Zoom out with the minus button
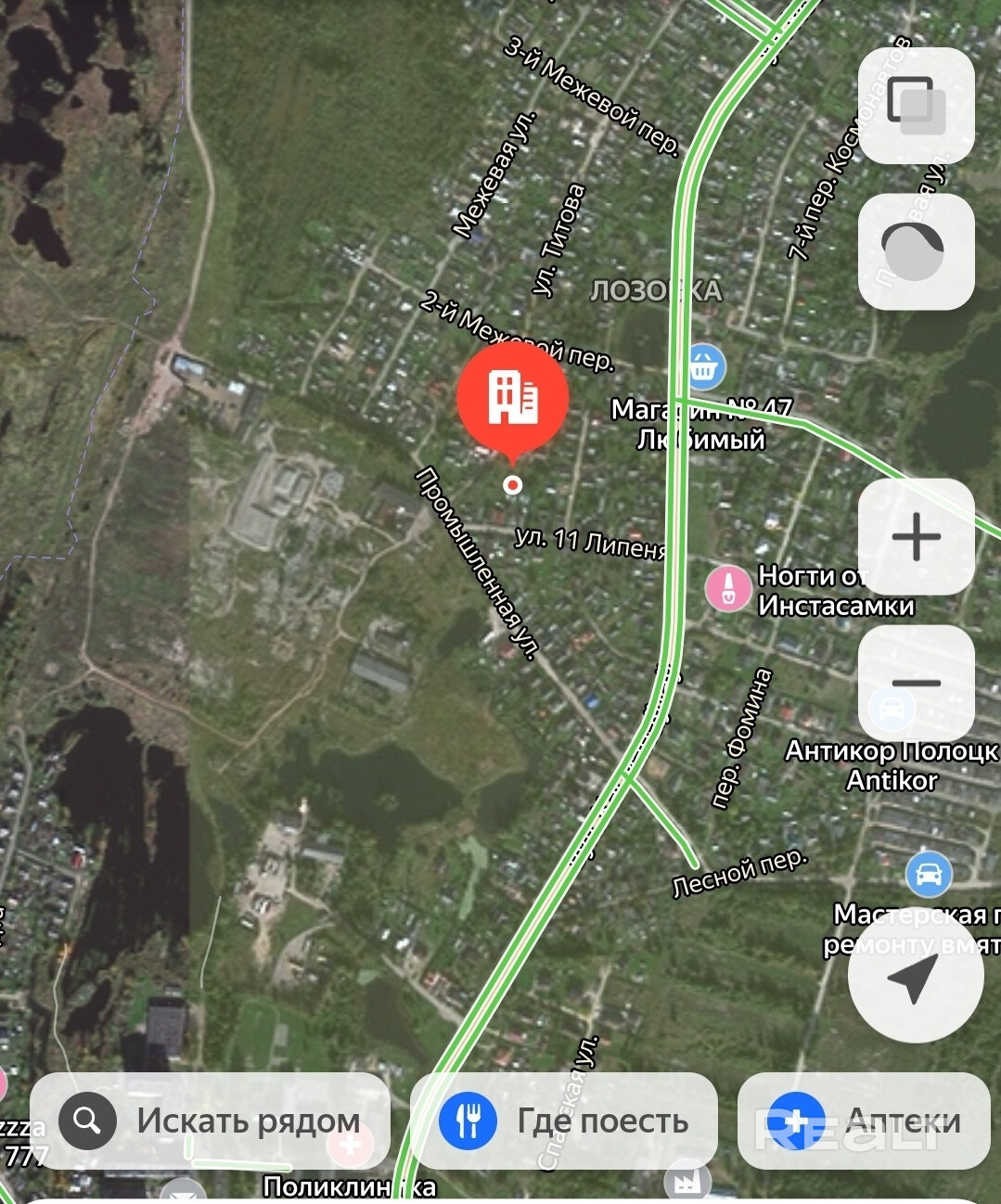The width and height of the screenshot is (1001, 1204). (x=916, y=684)
